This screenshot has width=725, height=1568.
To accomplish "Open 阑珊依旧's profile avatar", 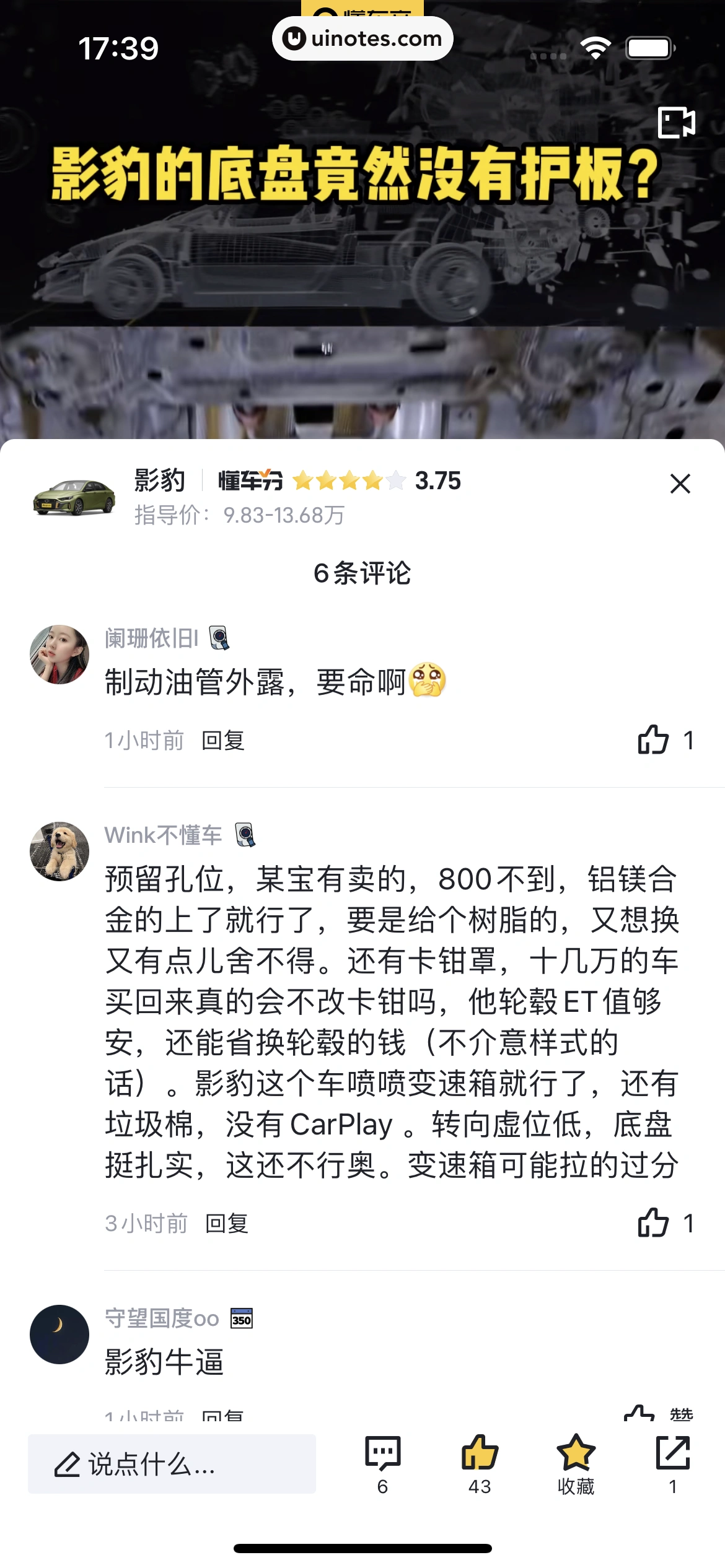I will pos(59,655).
